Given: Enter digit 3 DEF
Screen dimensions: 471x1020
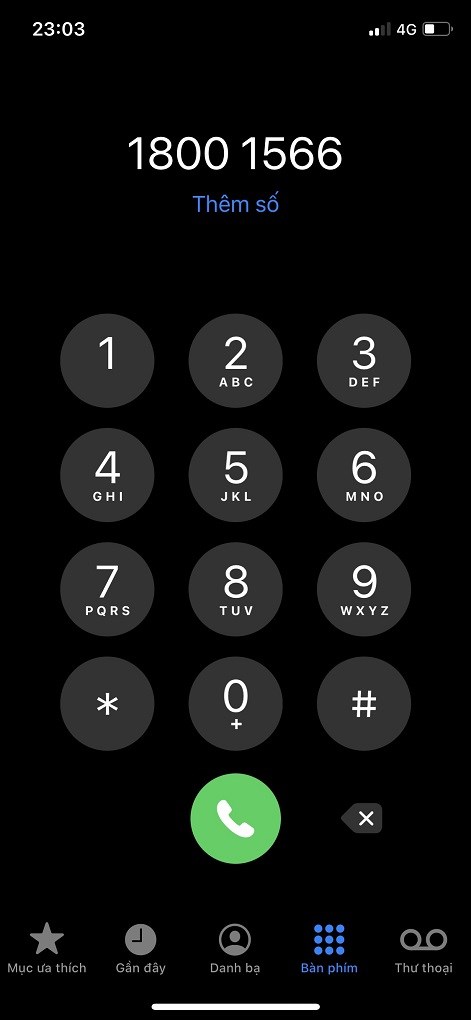Looking at the screenshot, I should 364,361.
